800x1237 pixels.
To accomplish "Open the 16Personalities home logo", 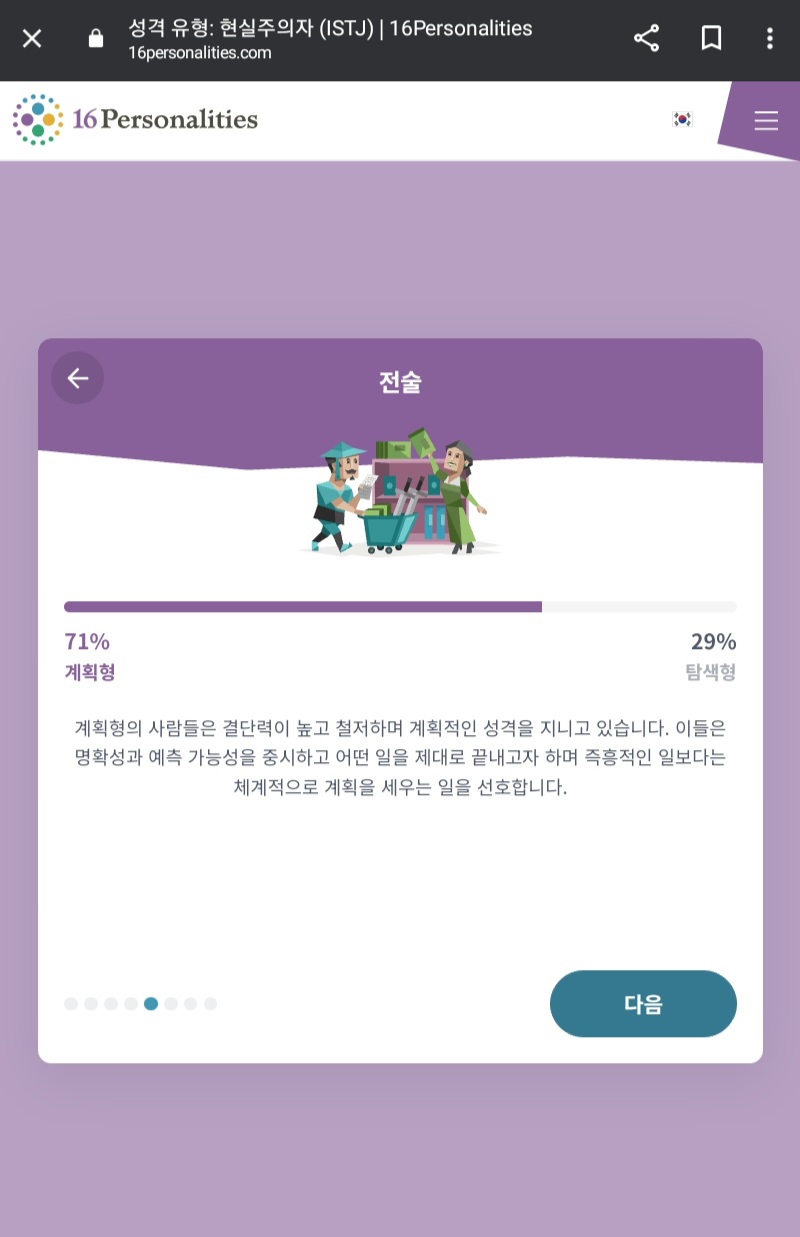I will click(x=135, y=120).
